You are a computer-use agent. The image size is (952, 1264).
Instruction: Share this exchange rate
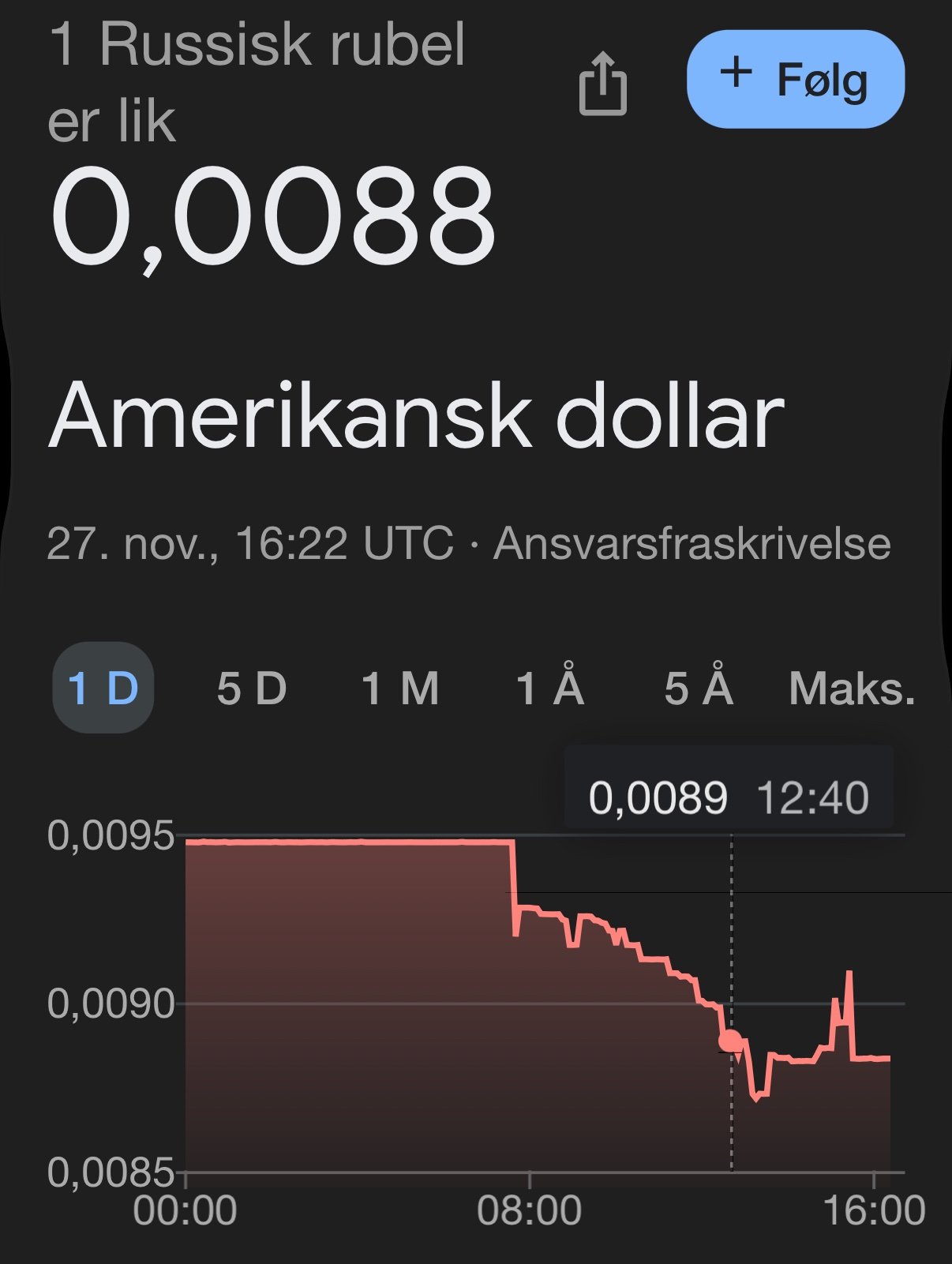pyautogui.click(x=603, y=84)
